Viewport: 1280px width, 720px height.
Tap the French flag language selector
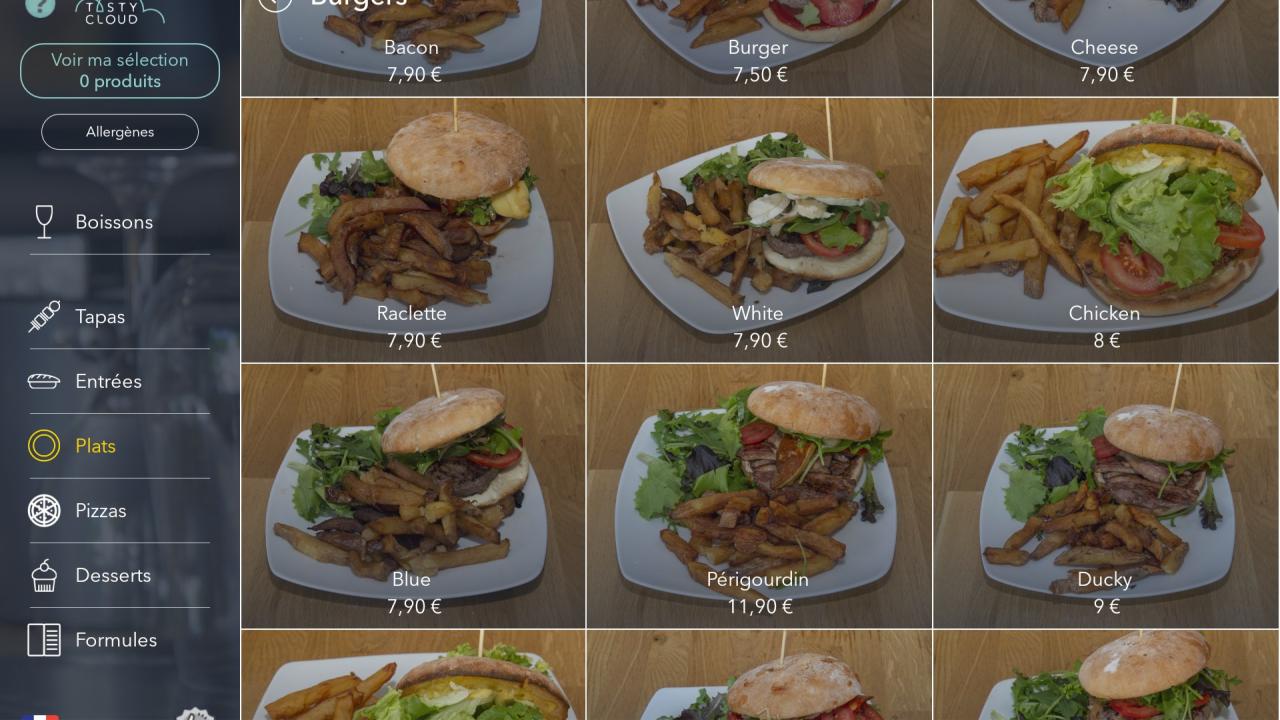[x=41, y=714]
